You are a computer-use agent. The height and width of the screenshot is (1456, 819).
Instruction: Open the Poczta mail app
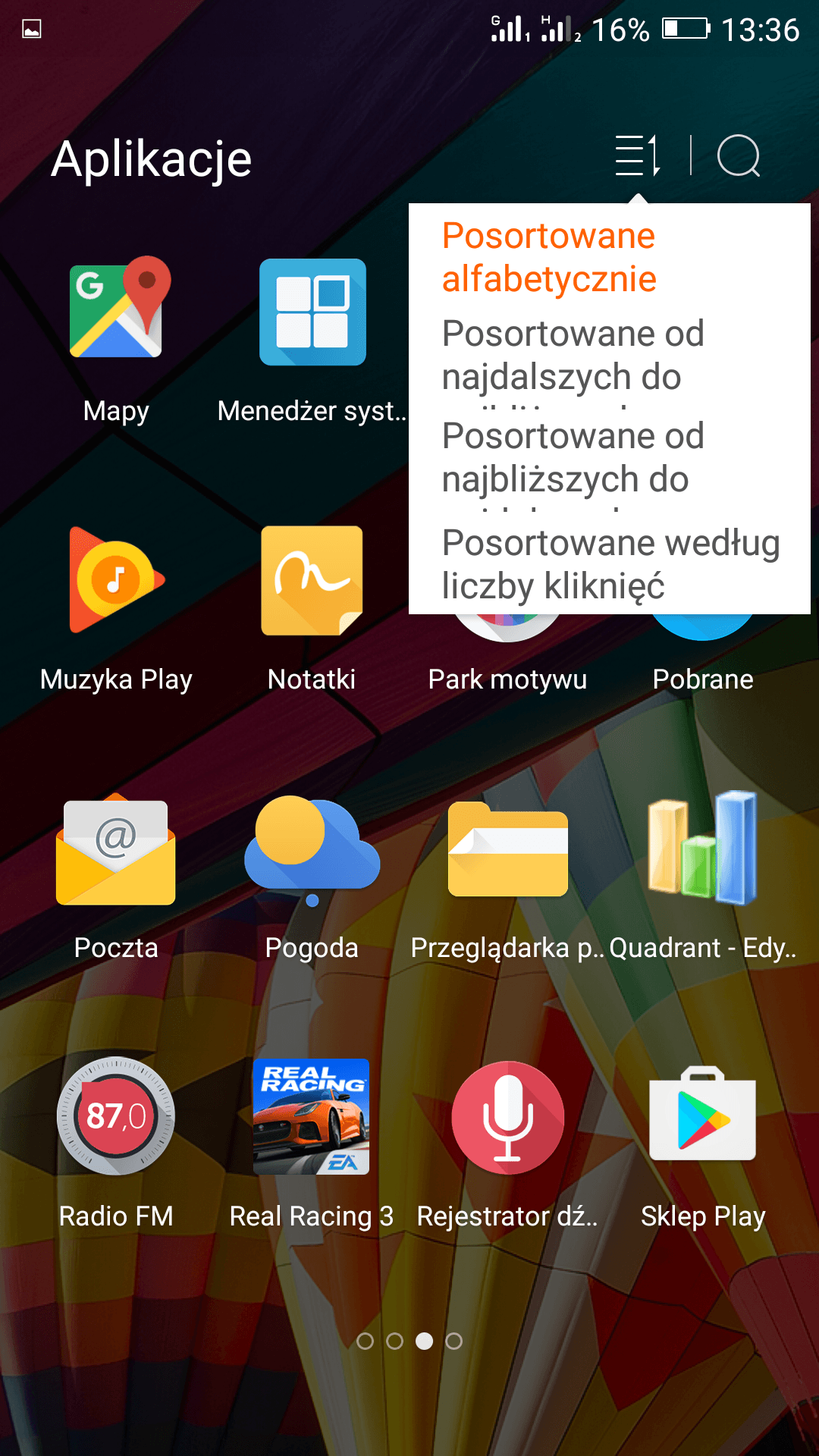[116, 849]
